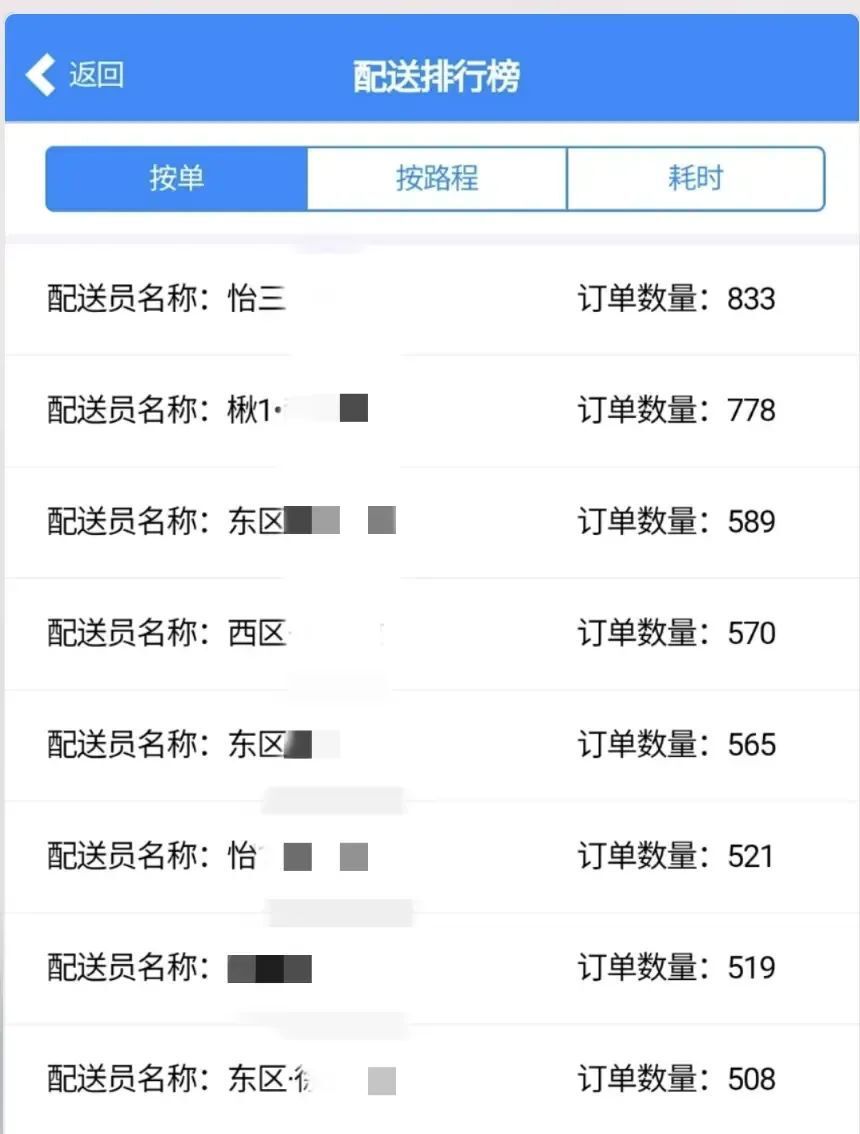The height and width of the screenshot is (1134, 860).
Task: Tap the left-pointing chevron beside 返回
Action: click(38, 74)
